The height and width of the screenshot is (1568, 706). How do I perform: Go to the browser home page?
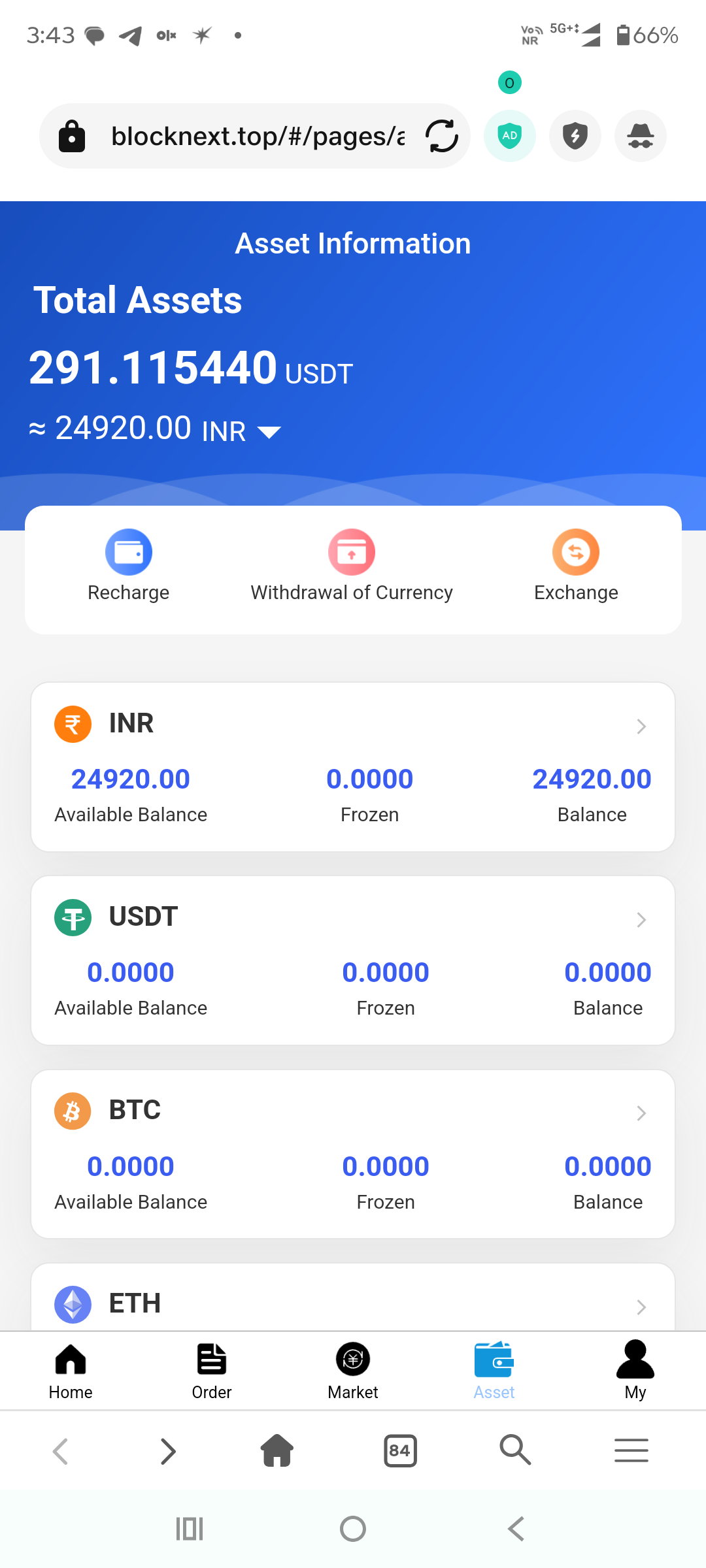pyautogui.click(x=277, y=1451)
